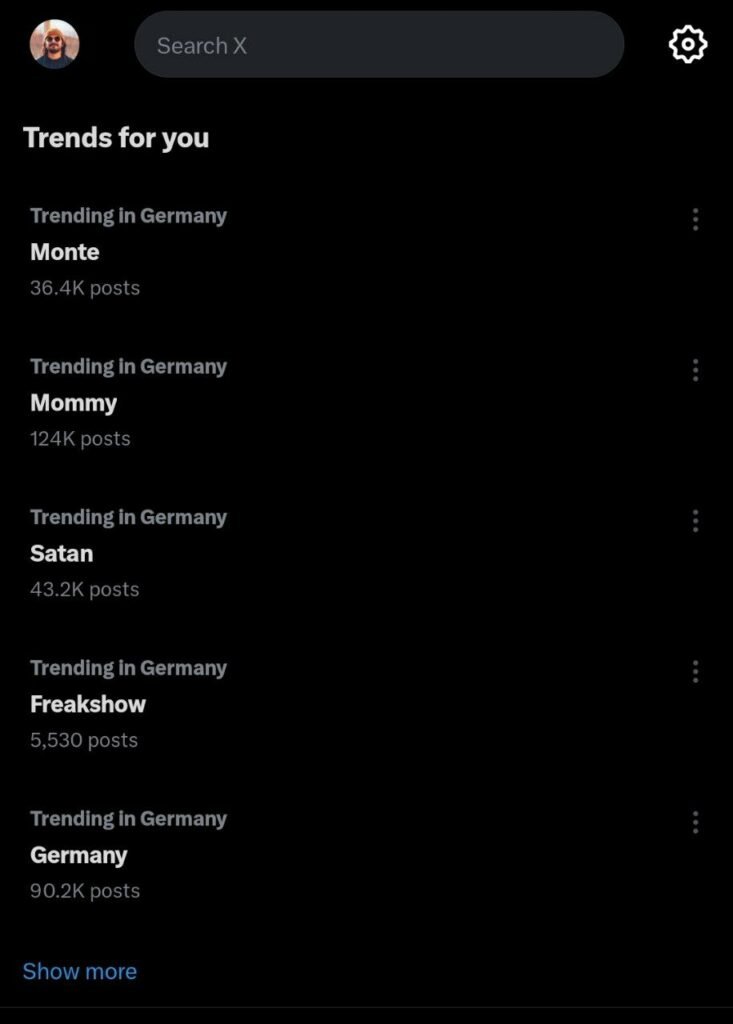Open the Monte trend
Screen dimensions: 733x1024
[x=65, y=252]
